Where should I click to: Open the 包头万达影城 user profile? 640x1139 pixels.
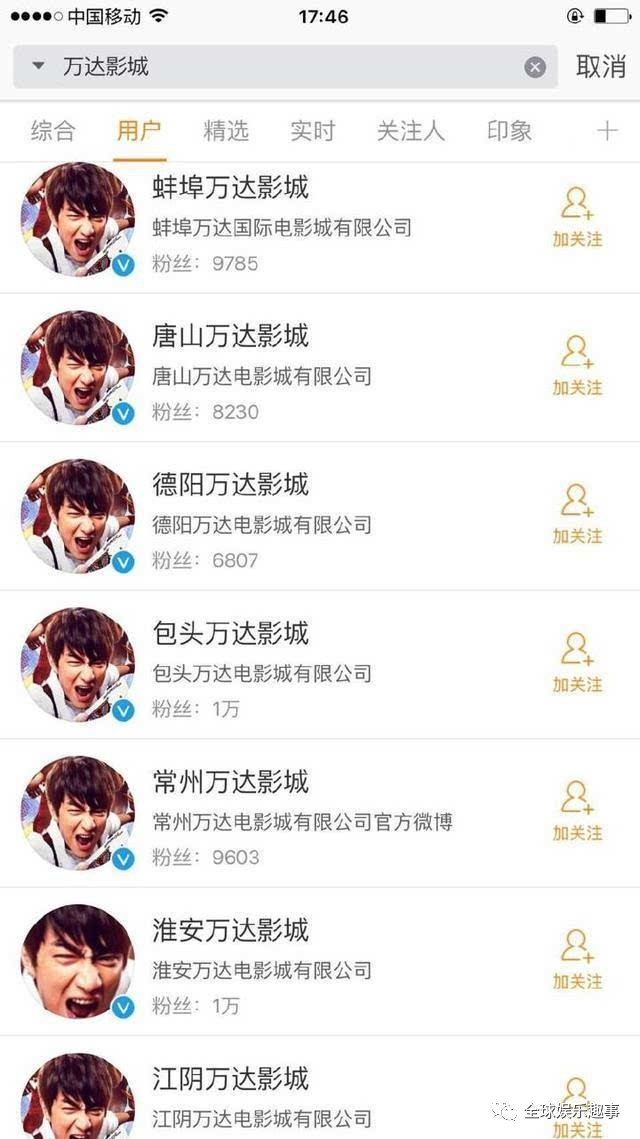coord(231,633)
